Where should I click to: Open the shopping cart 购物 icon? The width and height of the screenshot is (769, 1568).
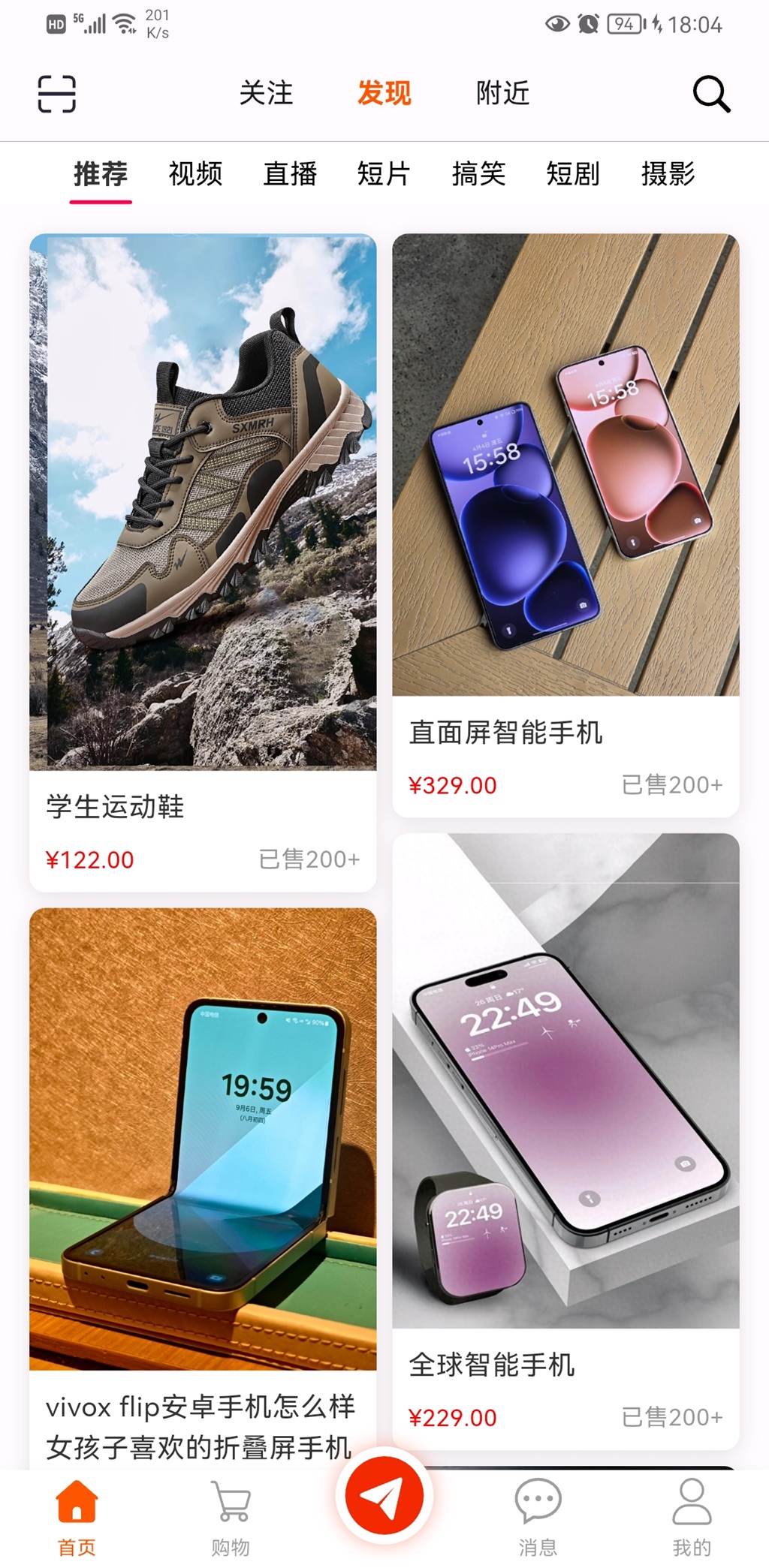click(230, 1513)
